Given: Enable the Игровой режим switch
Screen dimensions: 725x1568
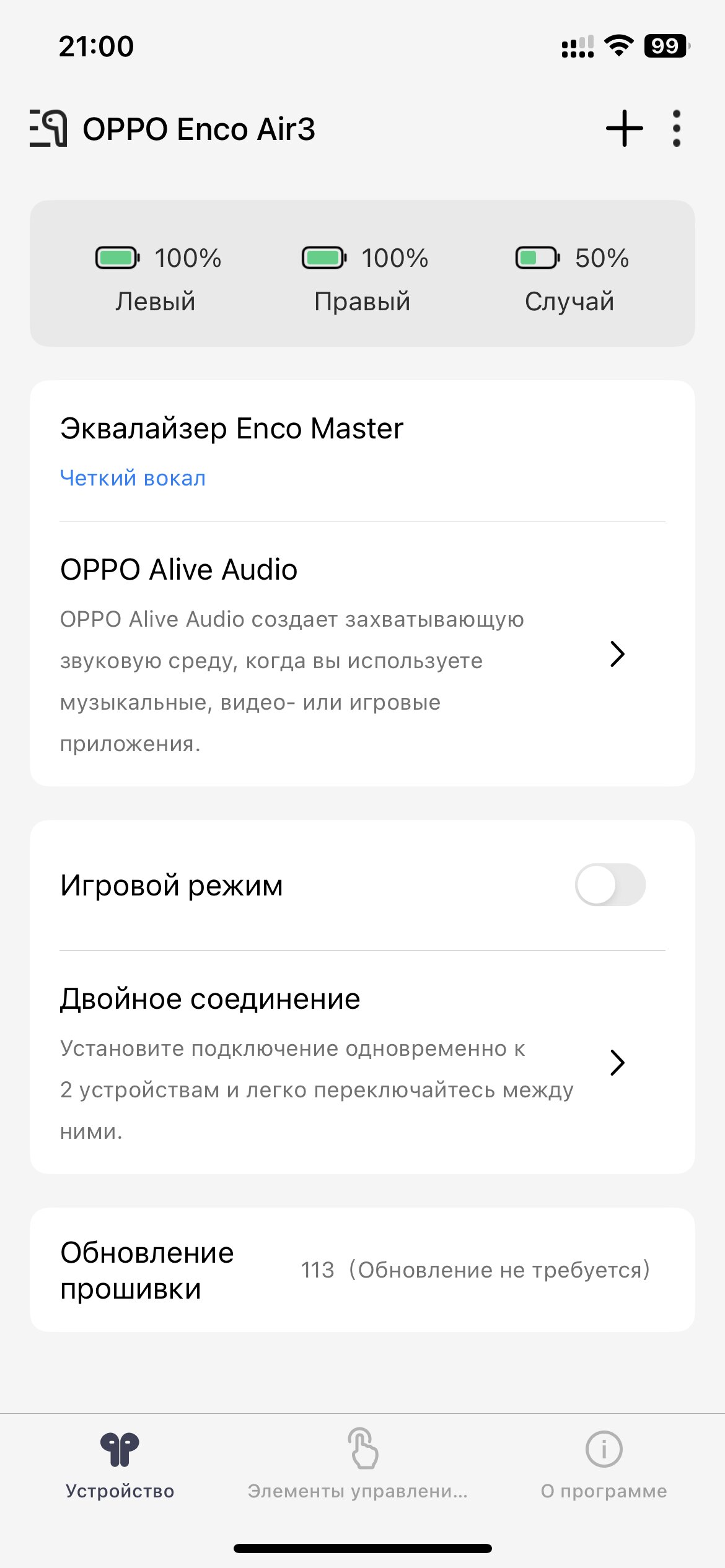Looking at the screenshot, I should (610, 884).
